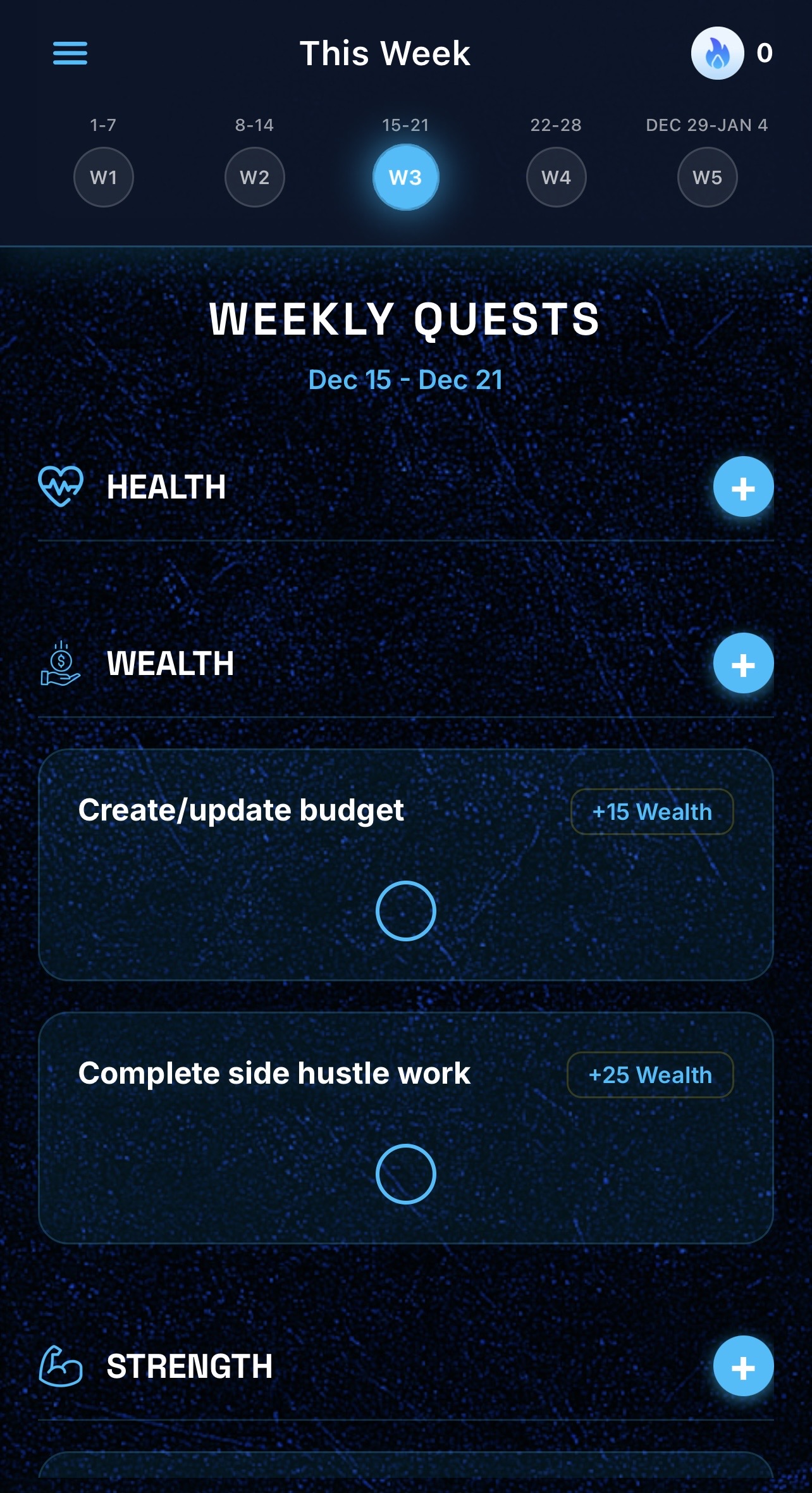Click the plus icon next to Health
Viewport: 812px width, 1493px height.
(743, 487)
